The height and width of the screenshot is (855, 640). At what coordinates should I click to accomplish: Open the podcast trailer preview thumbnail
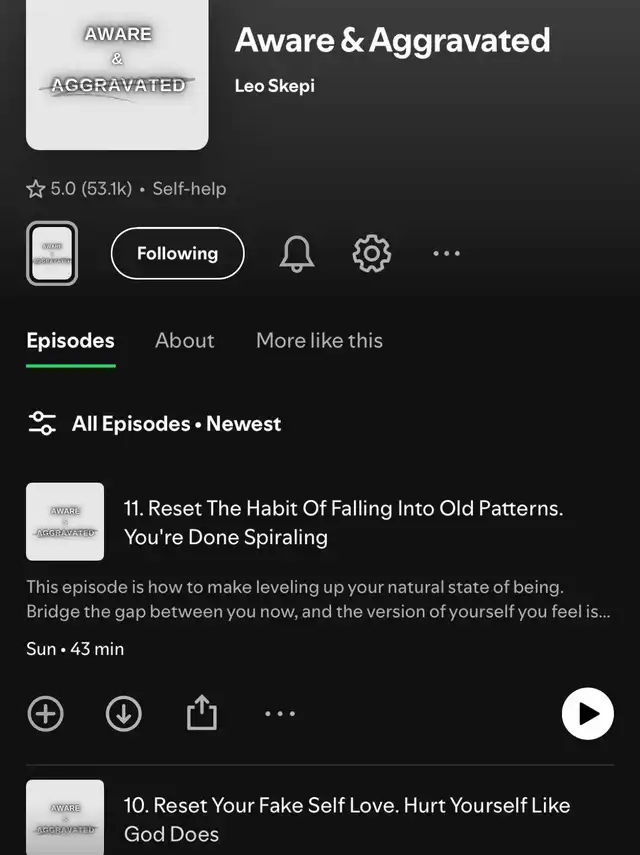click(x=51, y=254)
